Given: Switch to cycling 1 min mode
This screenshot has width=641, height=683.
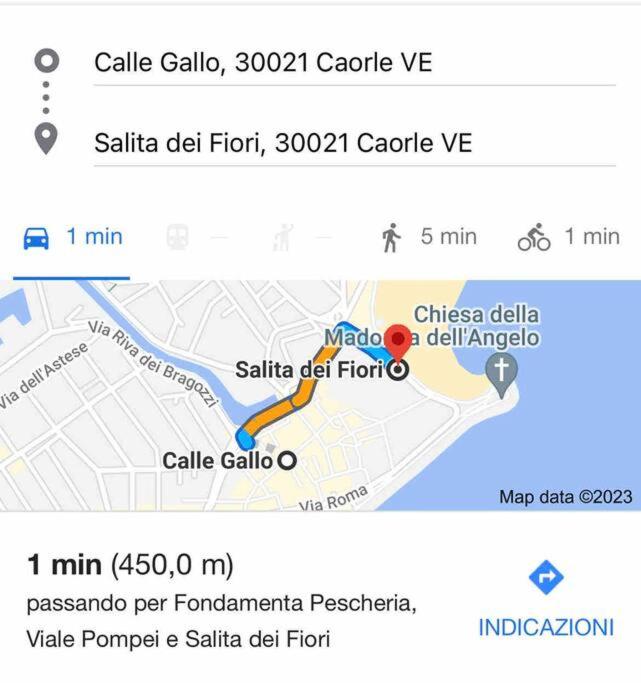Looking at the screenshot, I should (569, 237).
